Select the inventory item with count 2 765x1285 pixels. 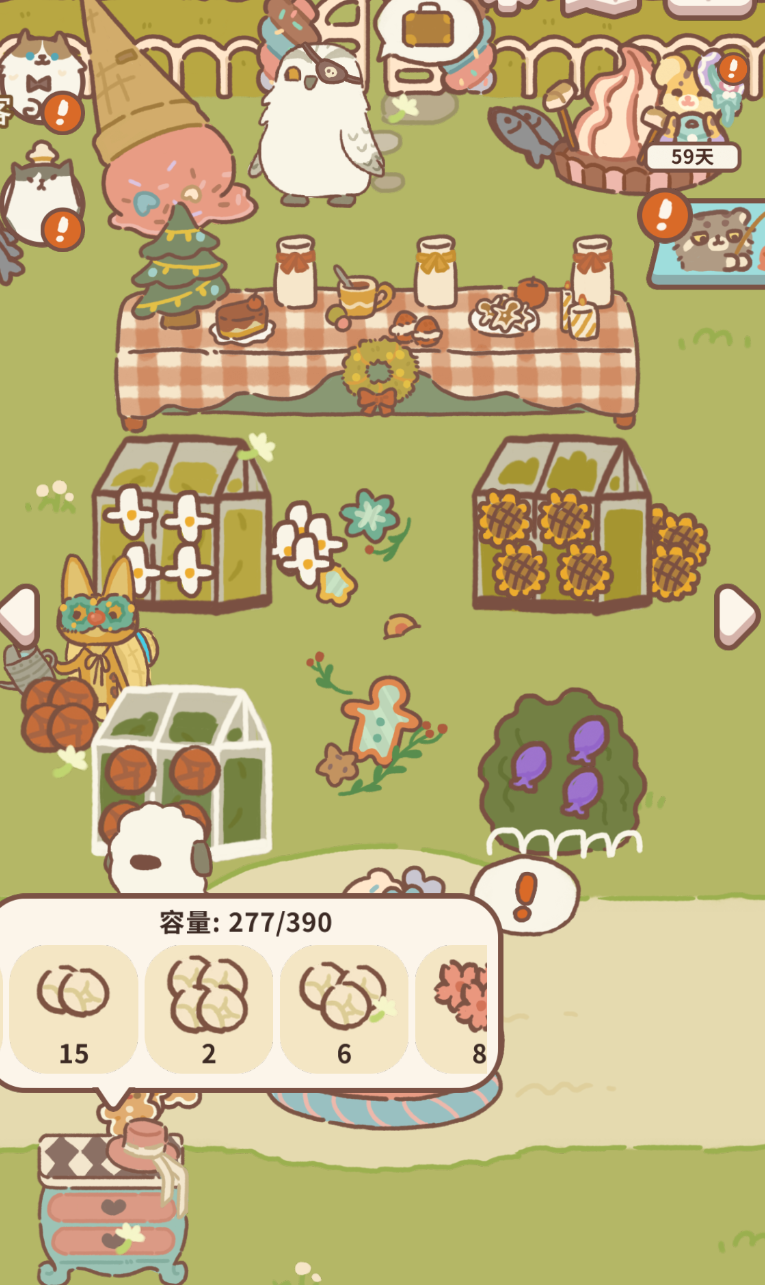pos(208,1008)
